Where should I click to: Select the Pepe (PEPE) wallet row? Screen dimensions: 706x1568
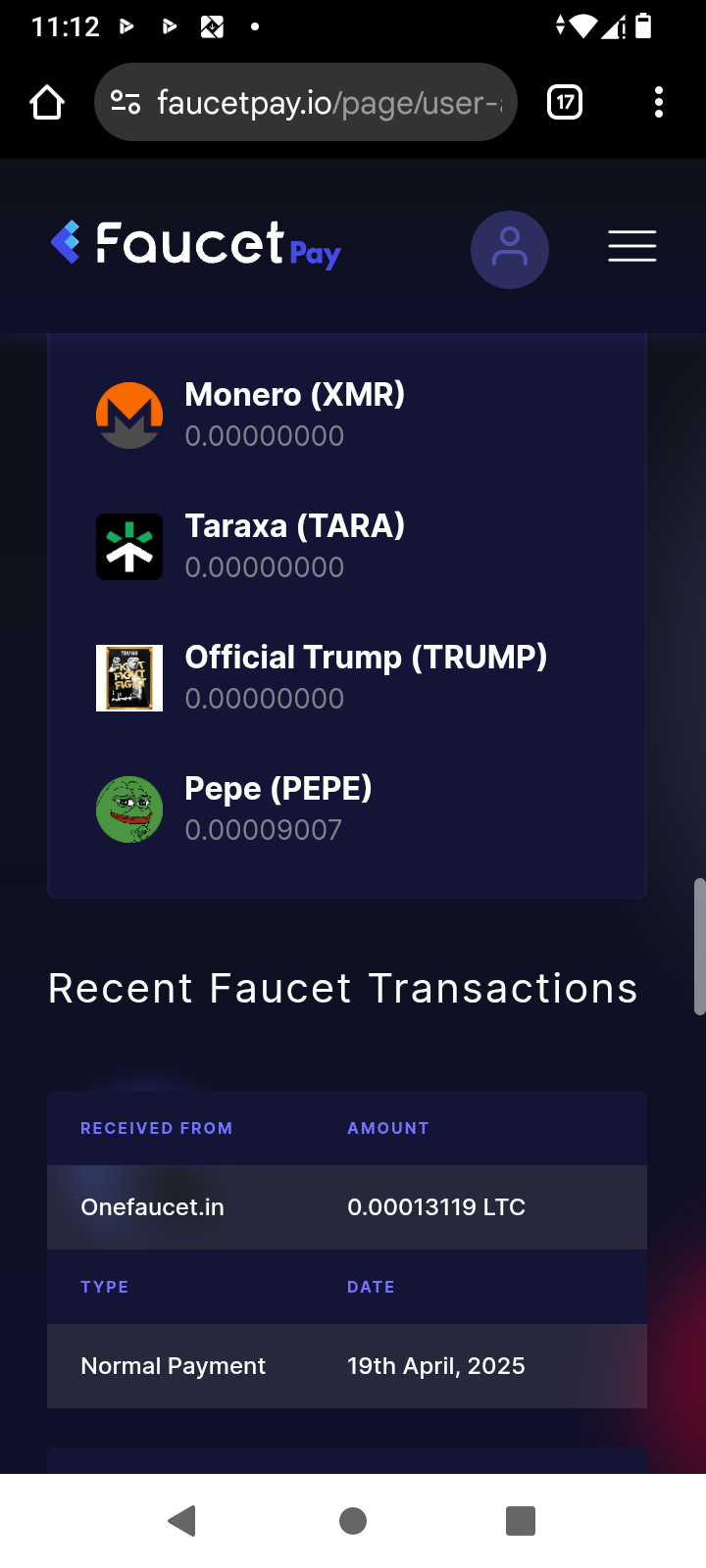tap(347, 808)
